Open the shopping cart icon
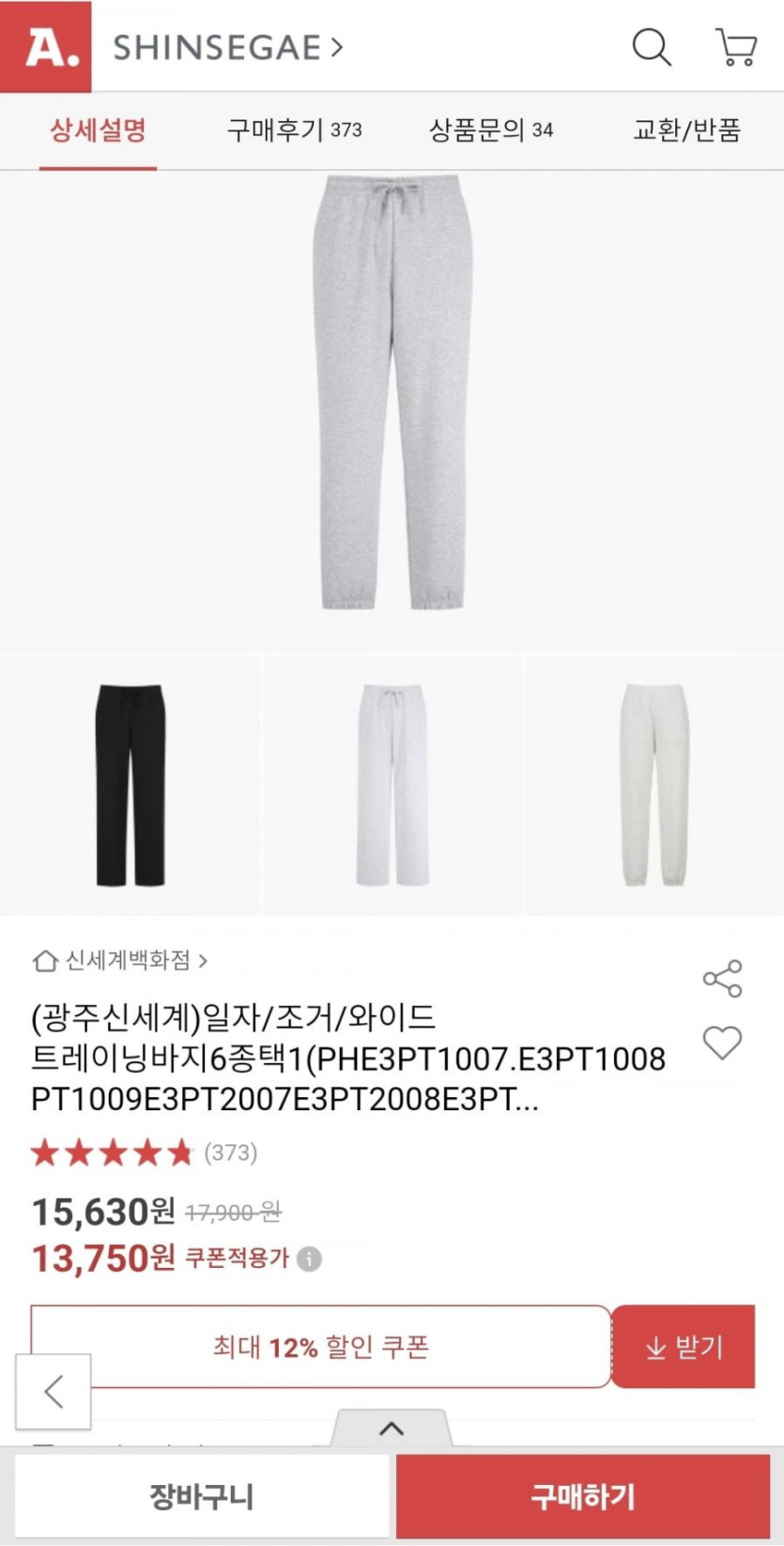Image resolution: width=784 pixels, height=1546 pixels. click(x=736, y=47)
